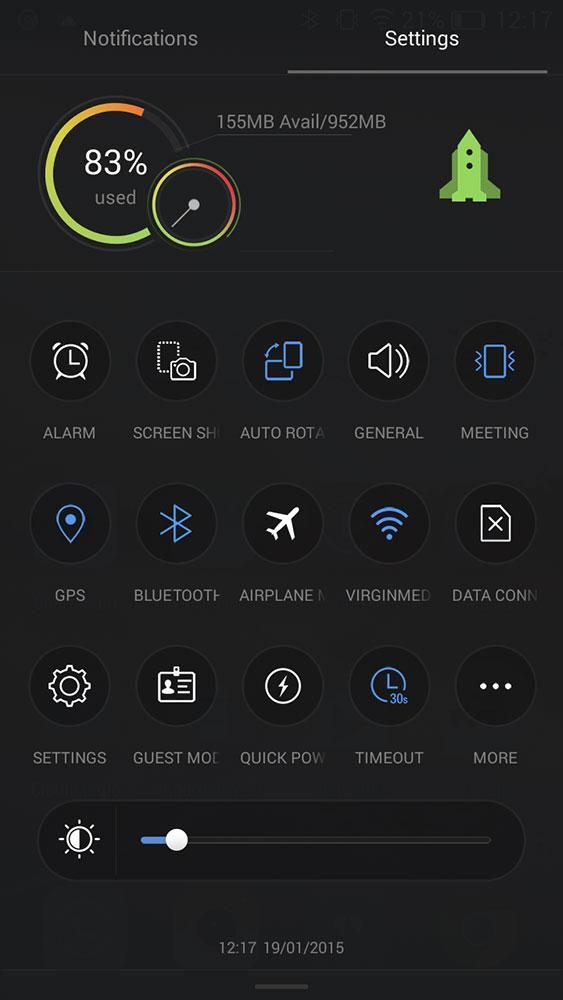Disable GPS location
Screen dimensions: 563x1000
(x=69, y=524)
